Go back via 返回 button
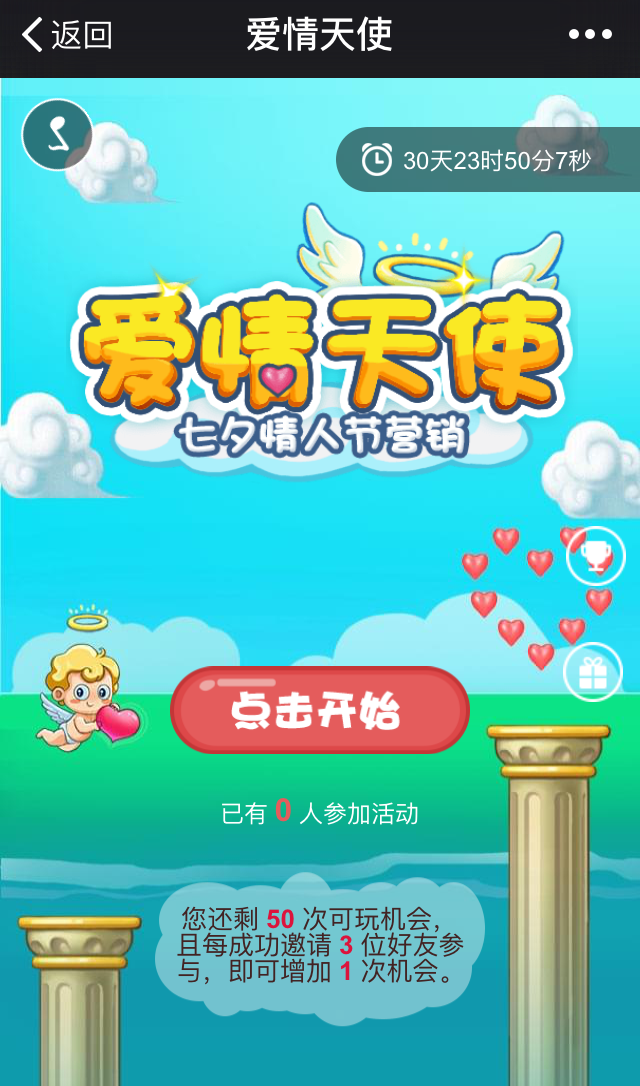This screenshot has height=1086, width=640. click(66, 36)
